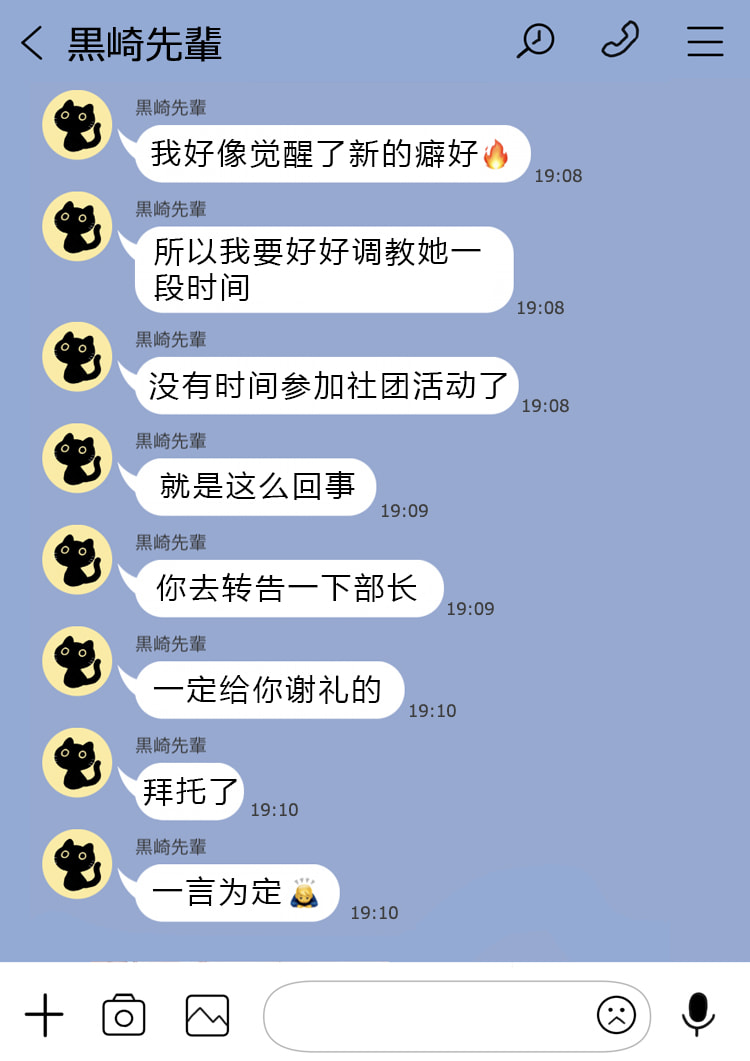Screen dimensions: 750x1061
Task: Open the chat menu
Action: click(705, 41)
